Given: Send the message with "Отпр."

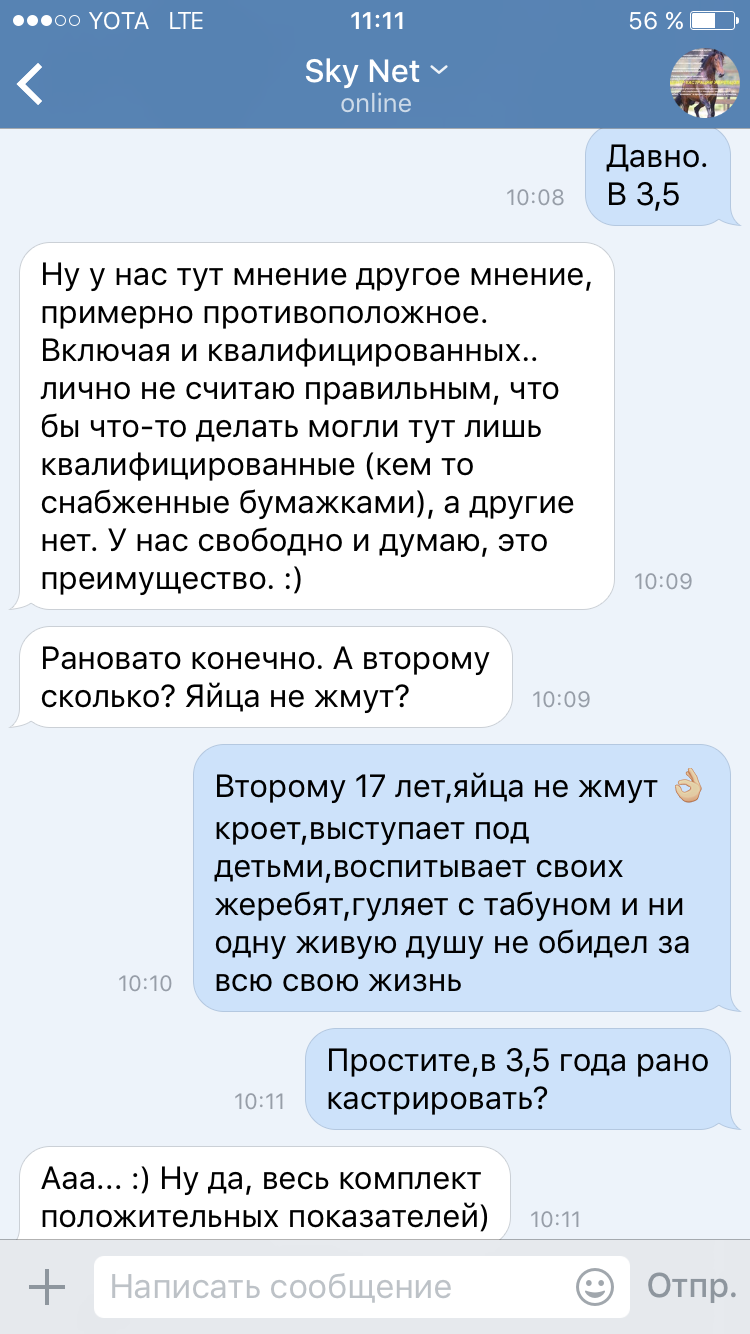Looking at the screenshot, I should point(691,1286).
